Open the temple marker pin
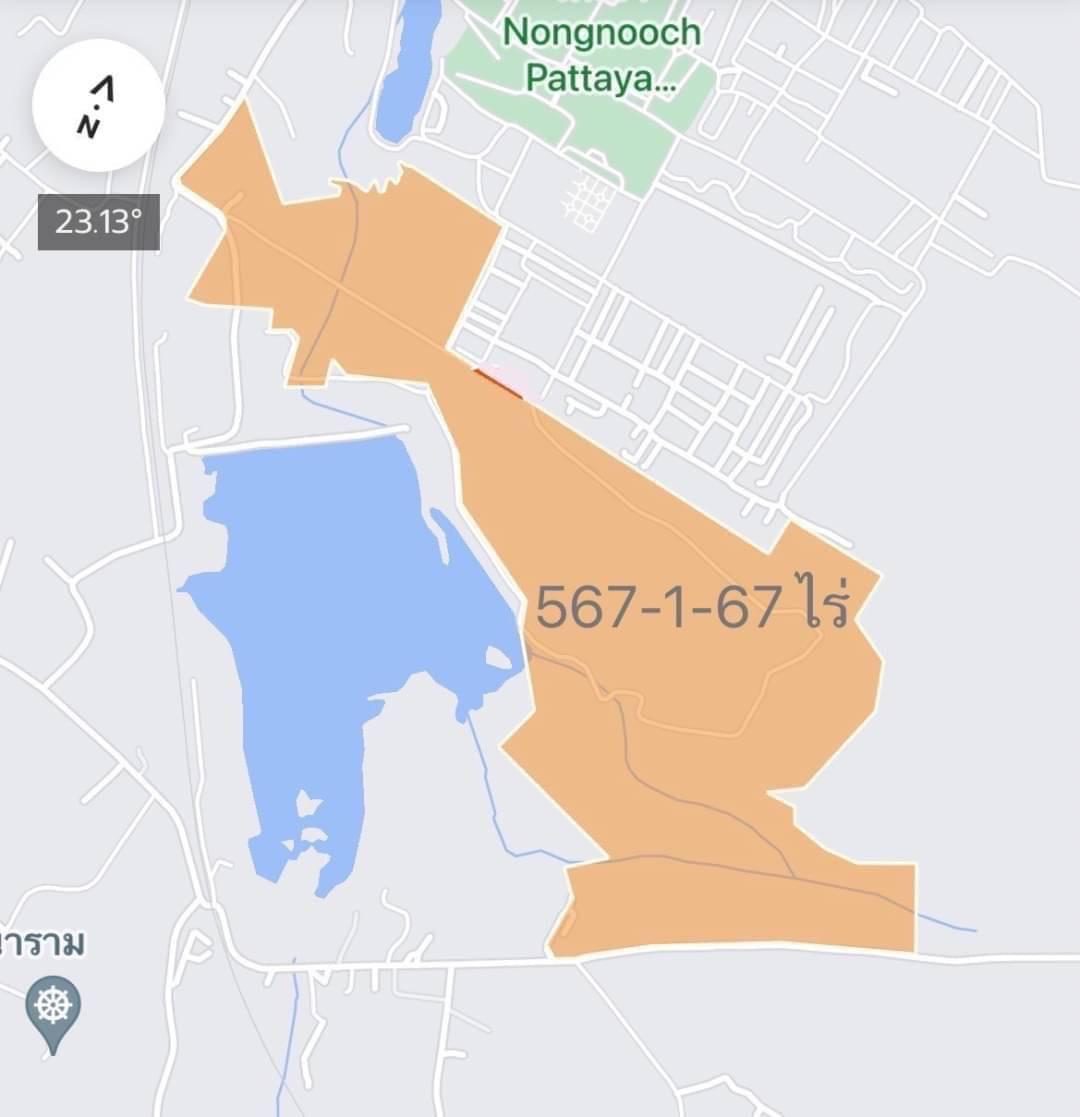The image size is (1080, 1117). (53, 1010)
